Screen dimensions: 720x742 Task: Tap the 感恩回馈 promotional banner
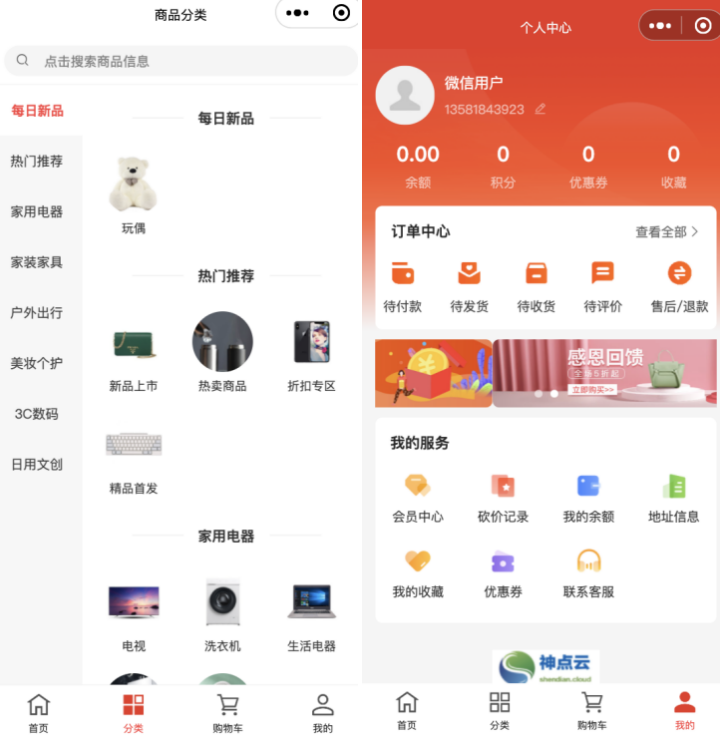(x=605, y=373)
